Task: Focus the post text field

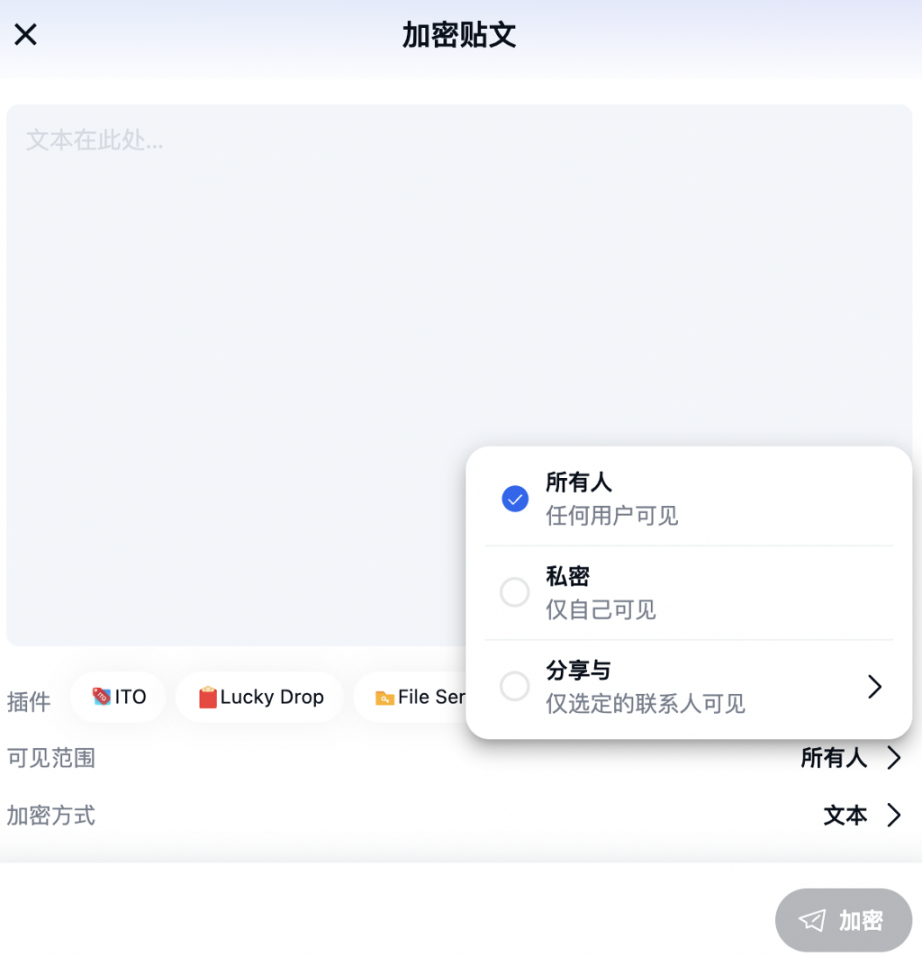Action: point(240,300)
